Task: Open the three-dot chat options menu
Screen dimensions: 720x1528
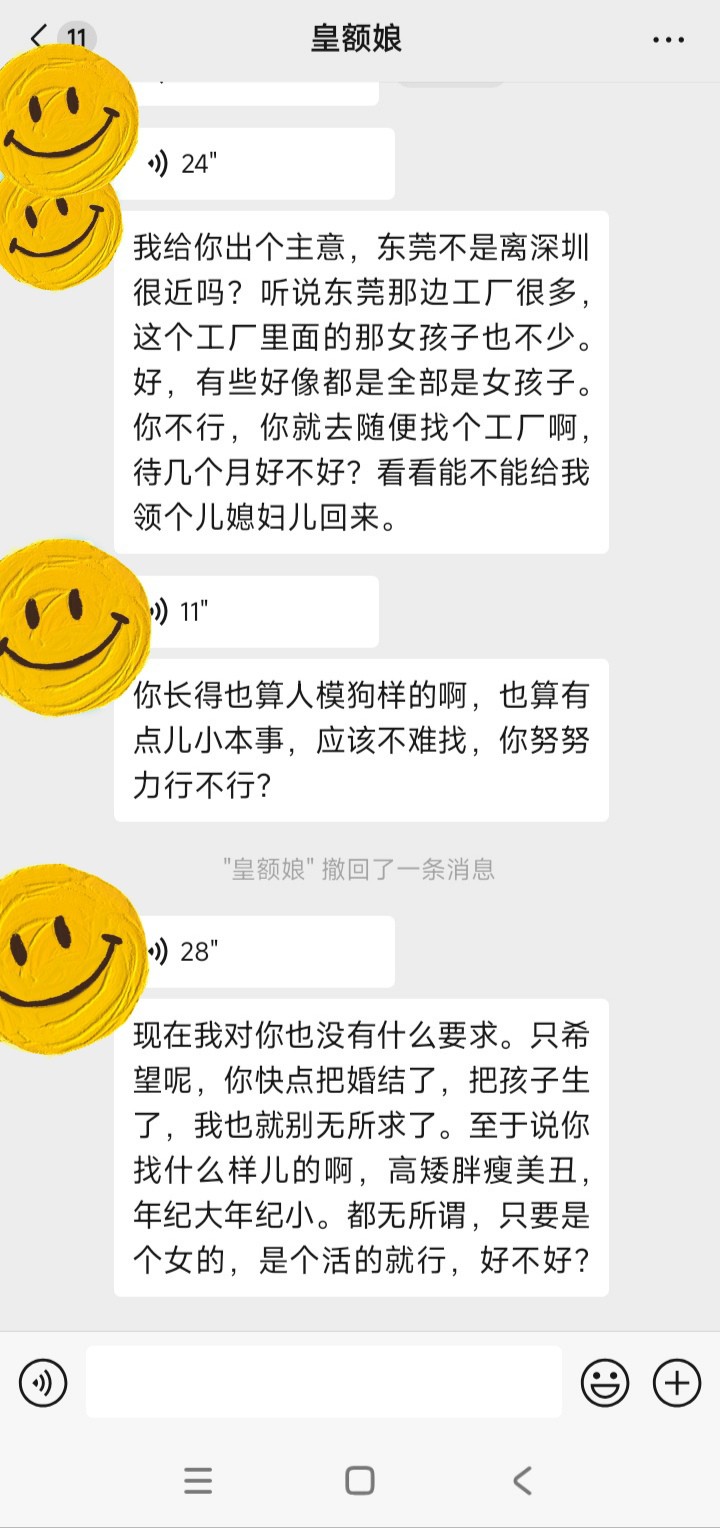Action: click(668, 40)
